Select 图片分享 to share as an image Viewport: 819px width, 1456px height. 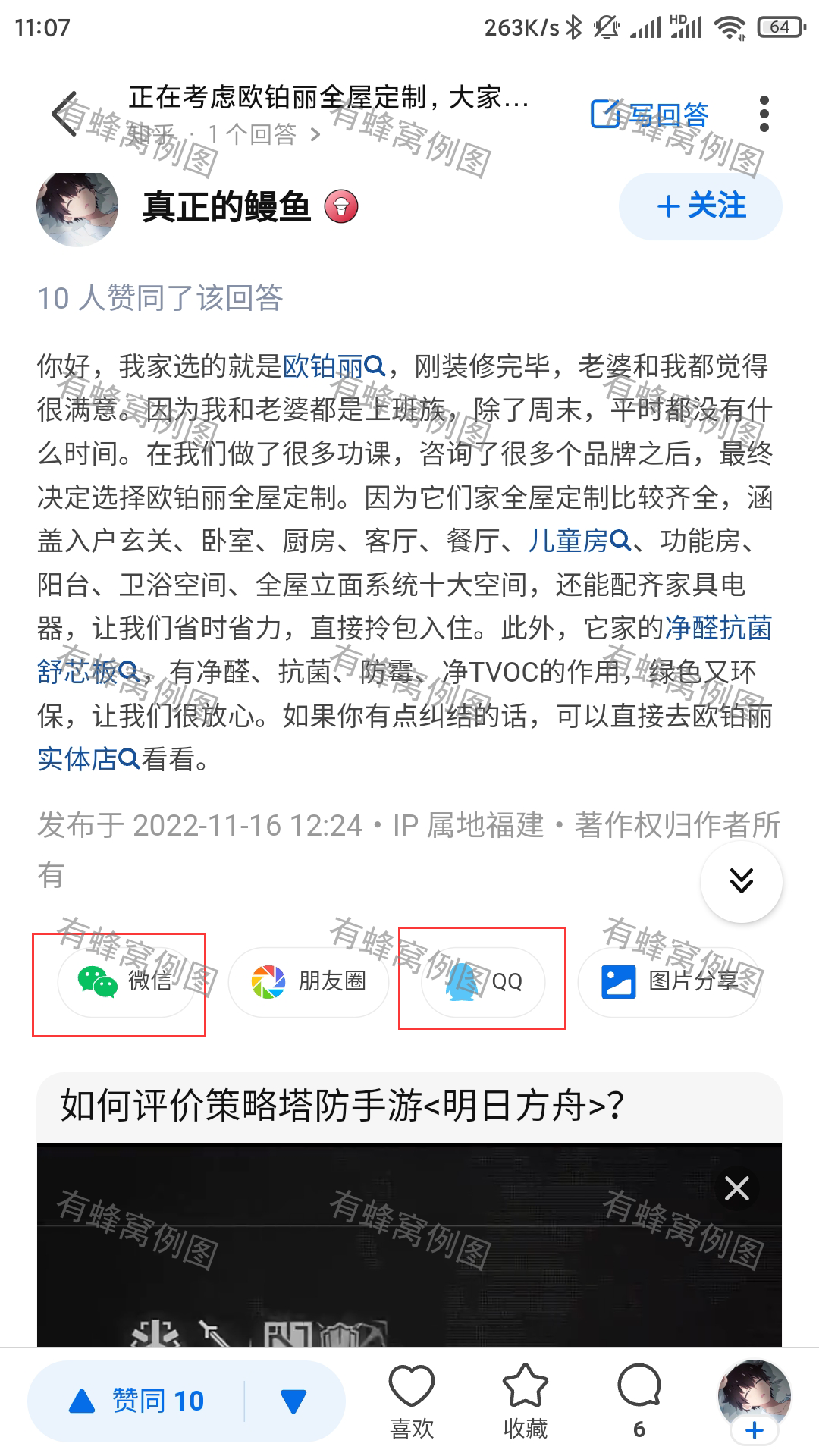669,981
